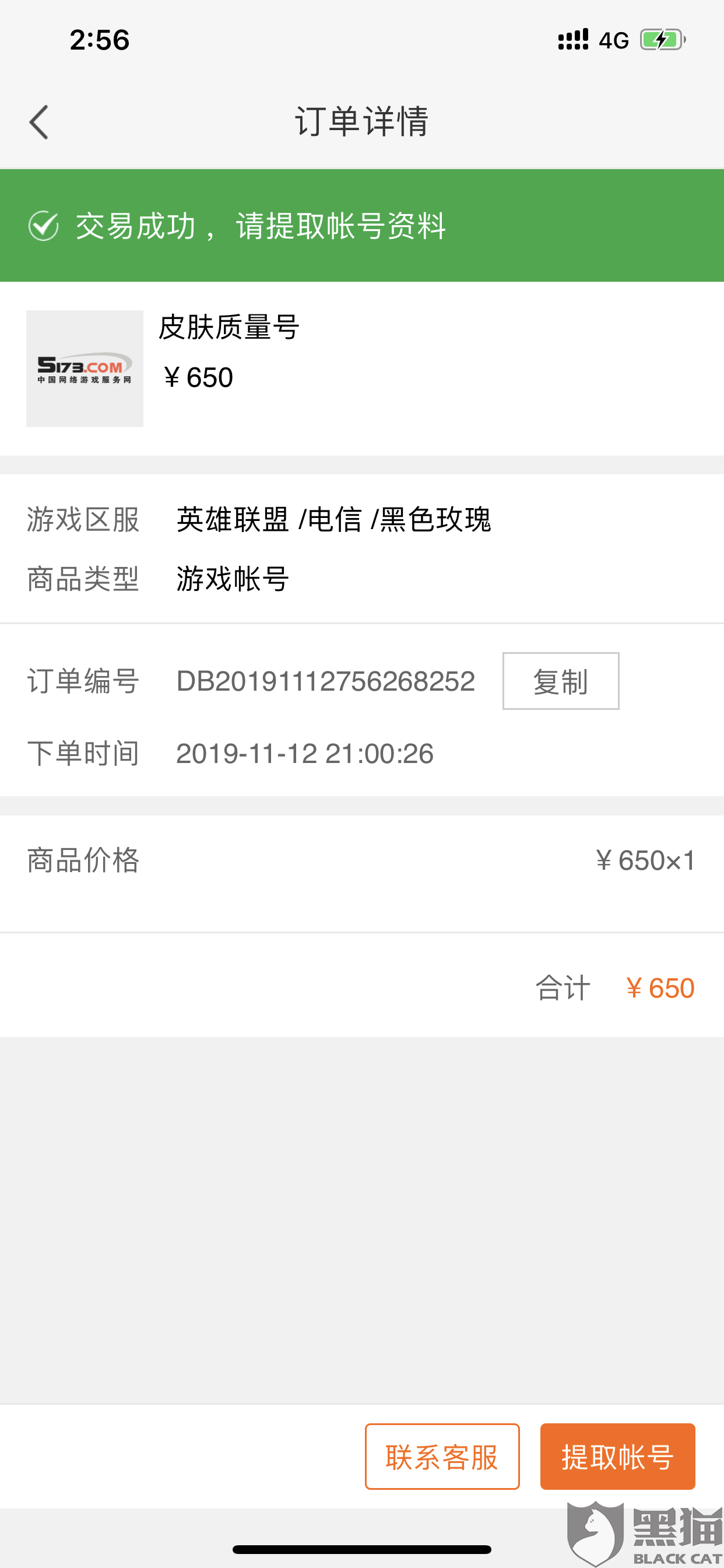Copy the order number with 复制
The width and height of the screenshot is (724, 1568).
tap(560, 681)
